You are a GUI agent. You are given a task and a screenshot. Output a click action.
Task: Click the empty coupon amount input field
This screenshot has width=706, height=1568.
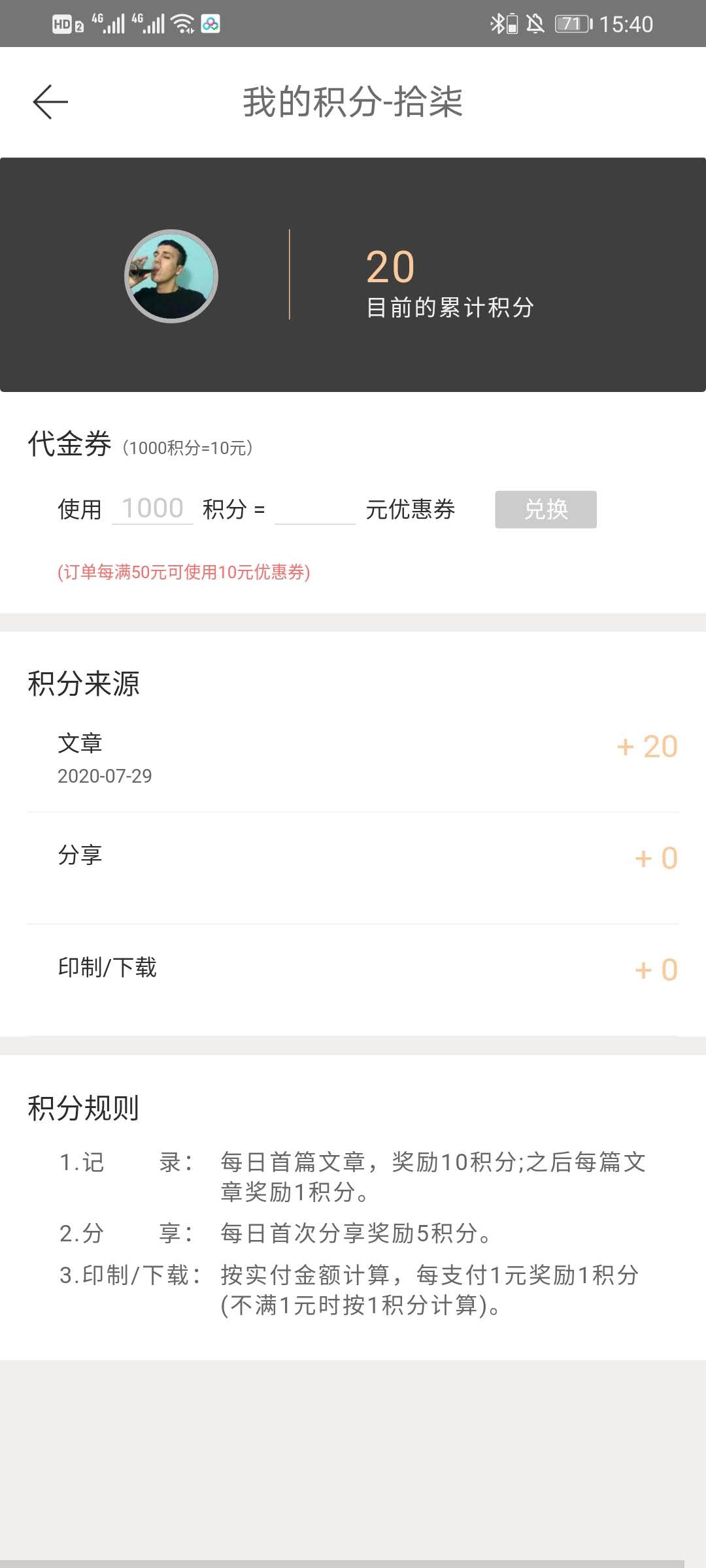pos(315,508)
